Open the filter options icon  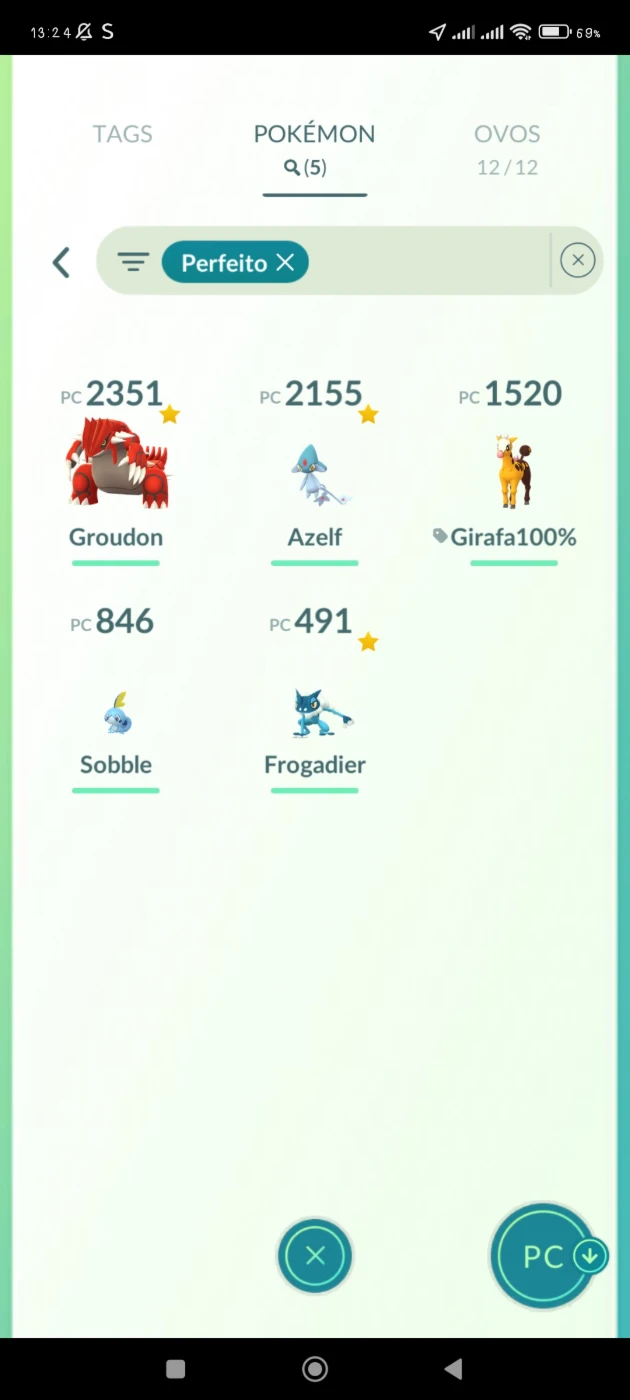pos(133,262)
